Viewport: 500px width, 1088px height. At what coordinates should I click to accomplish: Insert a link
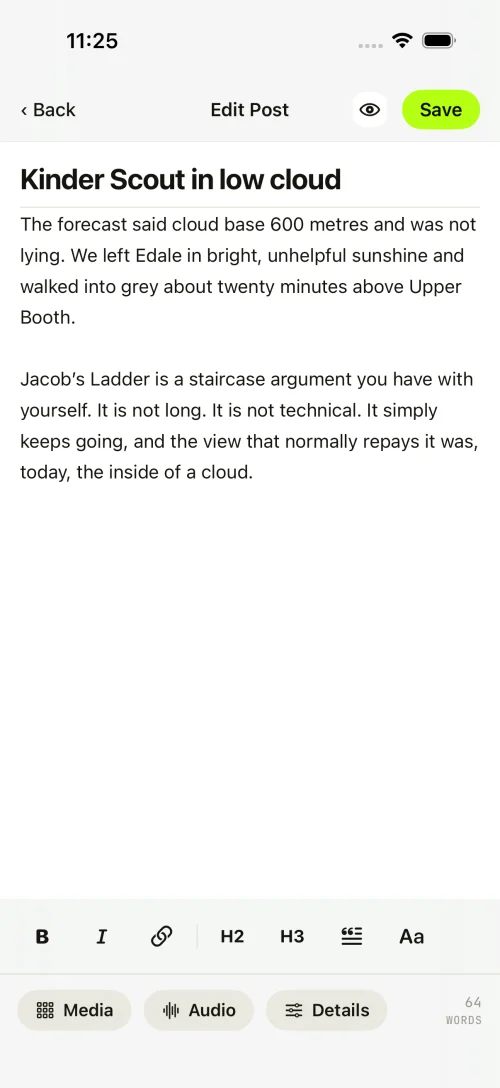162,937
